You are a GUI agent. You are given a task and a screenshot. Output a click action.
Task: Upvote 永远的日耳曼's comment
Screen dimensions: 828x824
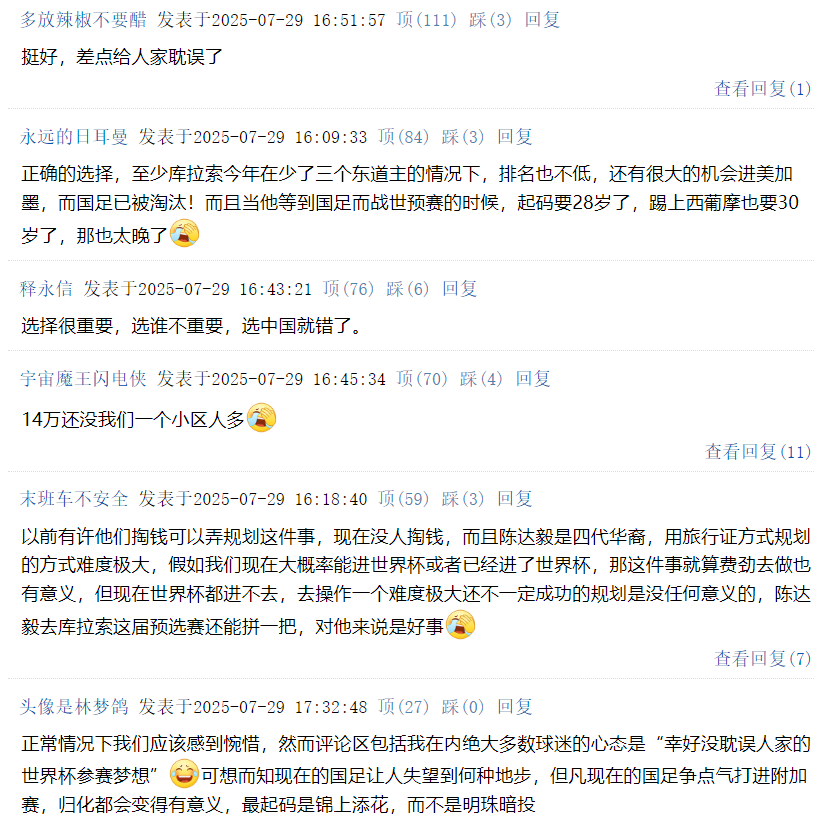403,137
